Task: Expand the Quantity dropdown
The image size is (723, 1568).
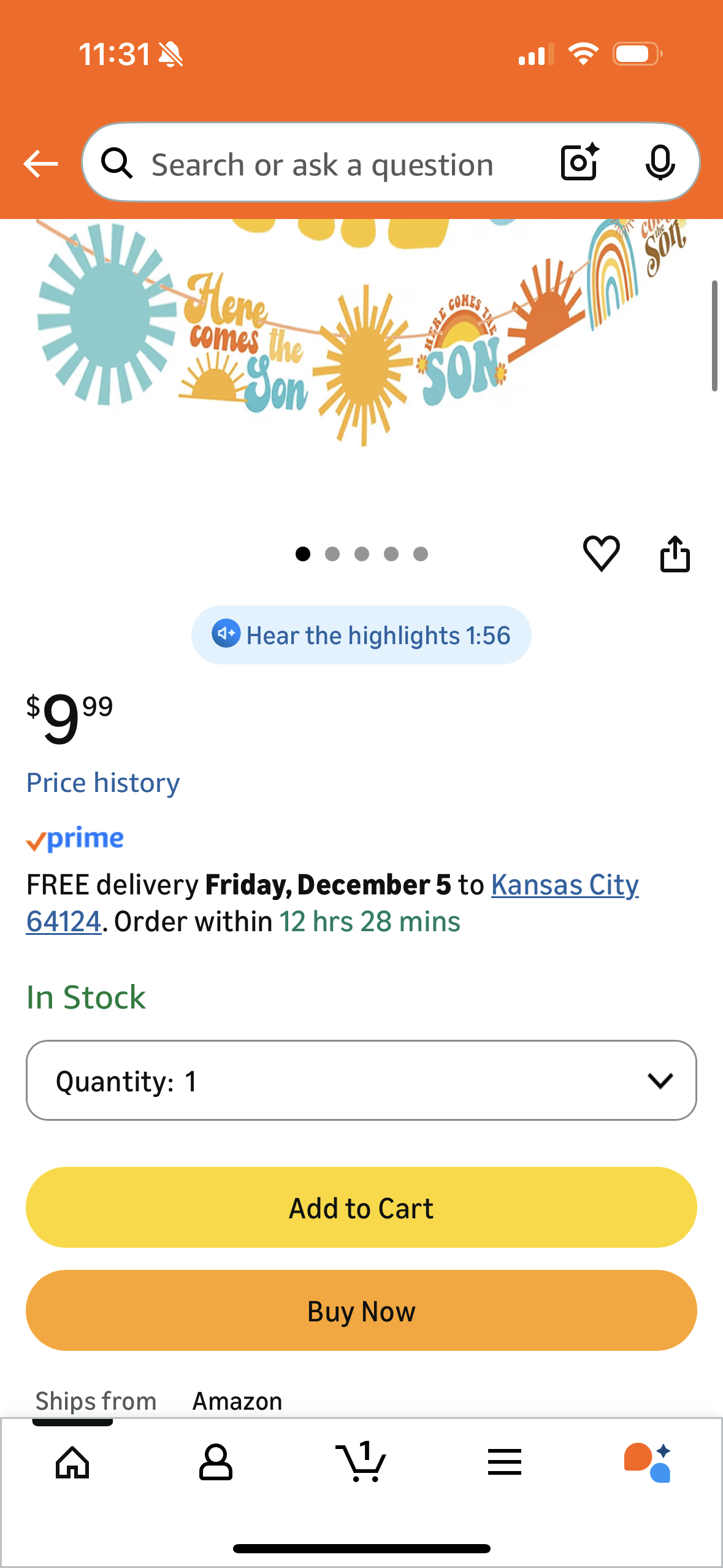Action: click(361, 1080)
